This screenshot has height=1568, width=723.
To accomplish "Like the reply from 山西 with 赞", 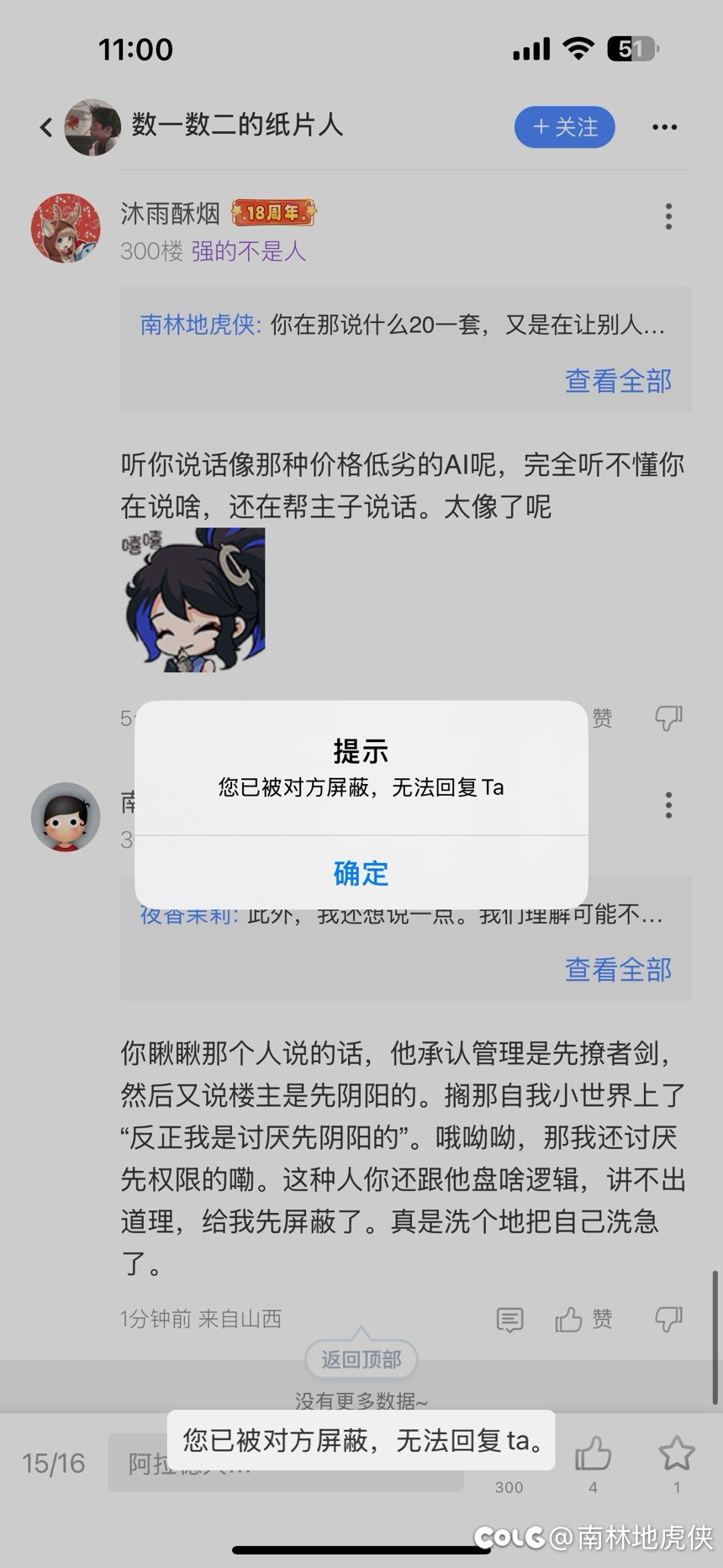I will pyautogui.click(x=583, y=1319).
